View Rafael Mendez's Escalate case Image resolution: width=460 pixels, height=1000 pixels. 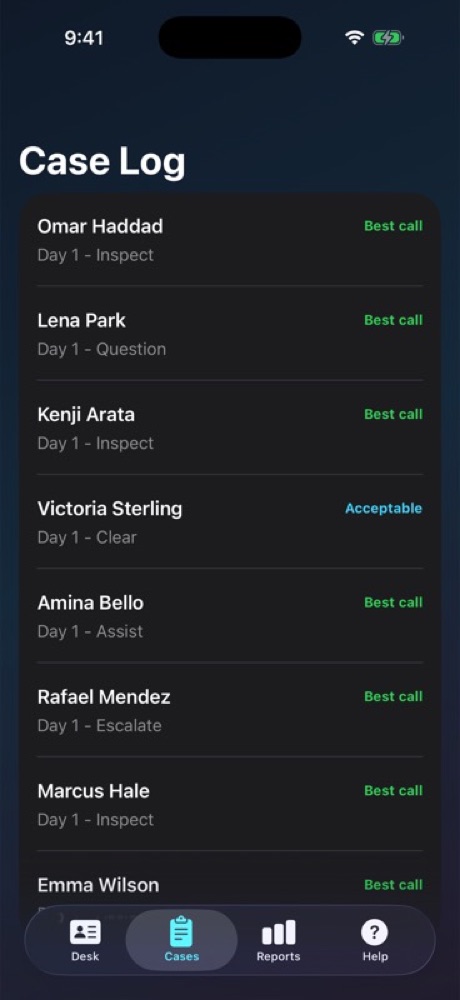(230, 710)
